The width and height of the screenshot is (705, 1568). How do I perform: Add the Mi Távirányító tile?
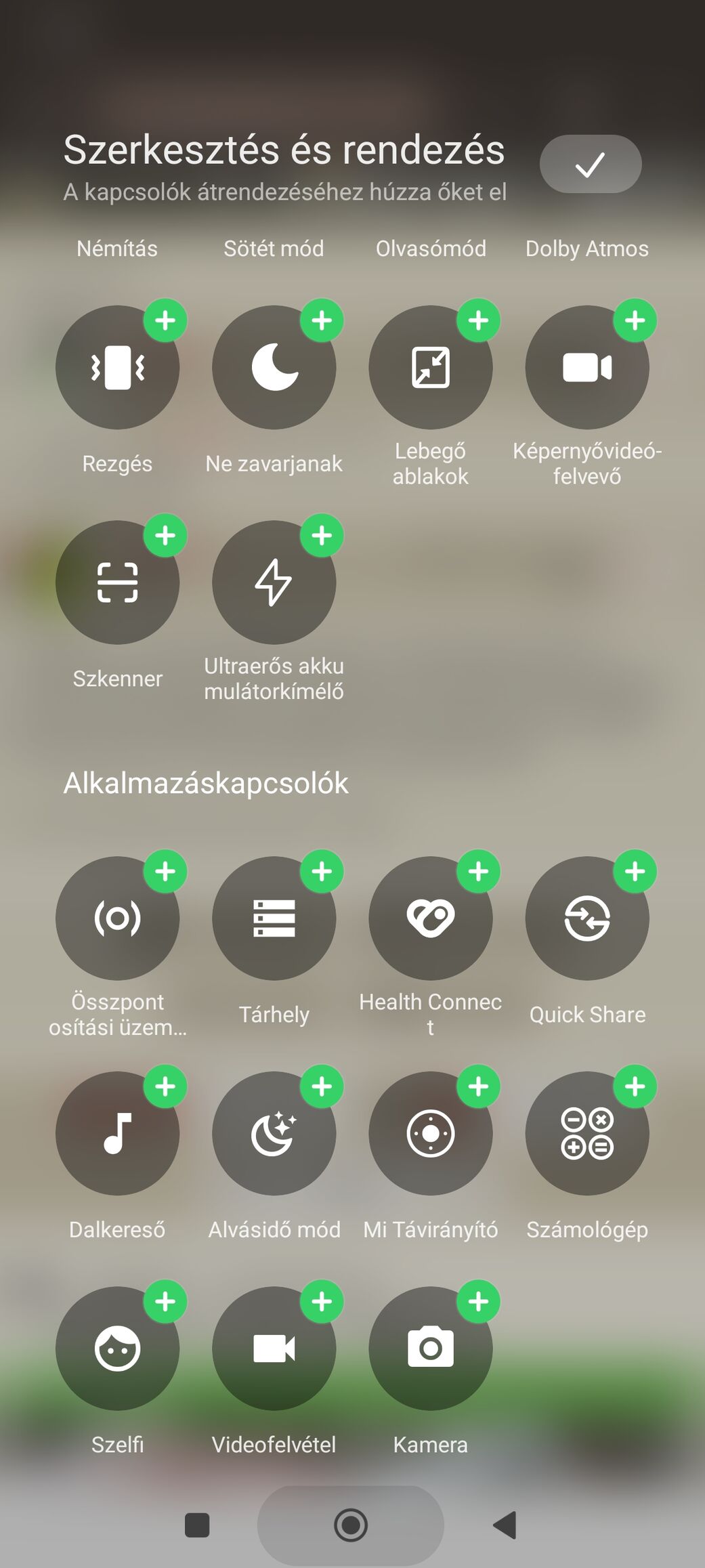coord(478,1086)
